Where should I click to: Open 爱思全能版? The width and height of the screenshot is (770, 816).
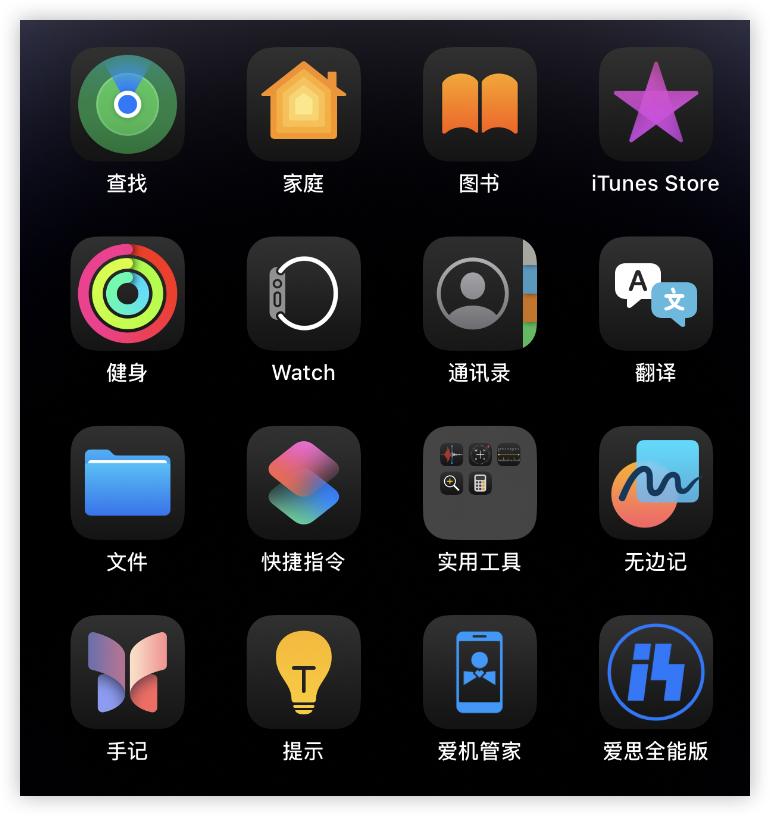coord(656,672)
